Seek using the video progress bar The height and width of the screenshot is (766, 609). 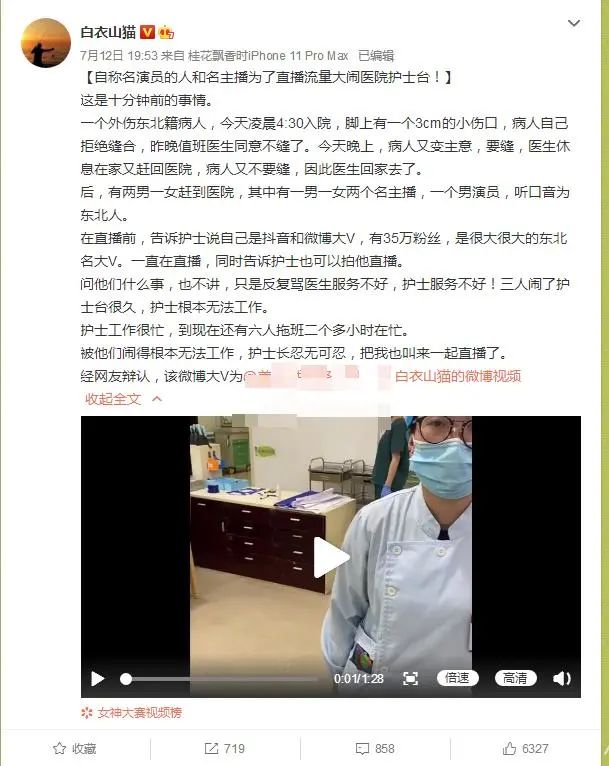tap(220, 678)
